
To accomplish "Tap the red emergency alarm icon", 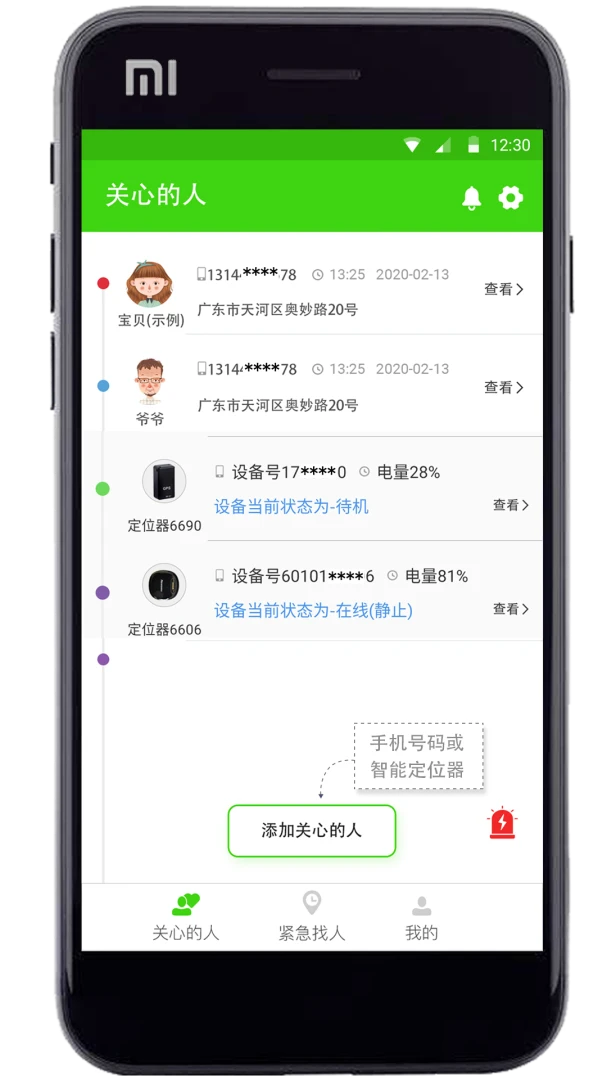I will [503, 822].
